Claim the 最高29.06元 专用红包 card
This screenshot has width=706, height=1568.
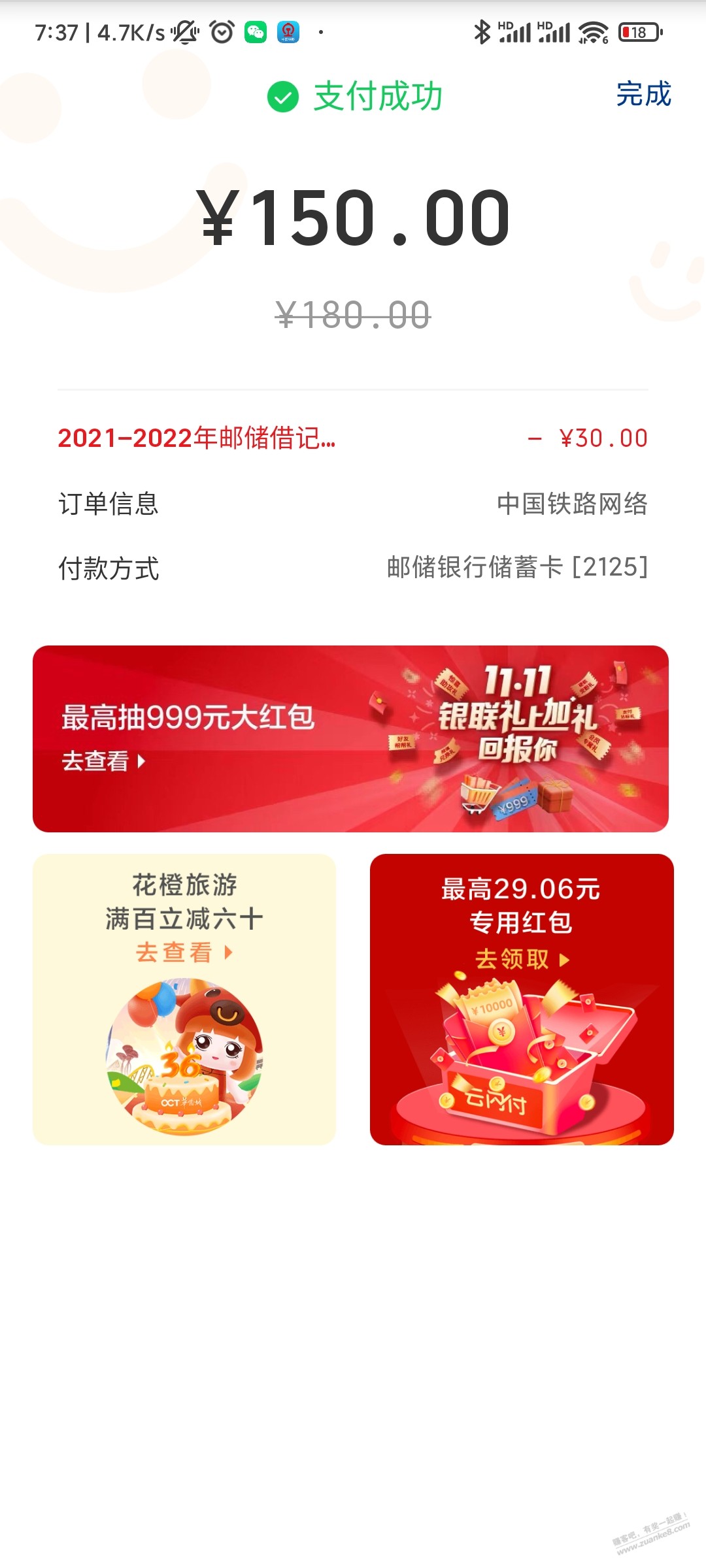522,998
